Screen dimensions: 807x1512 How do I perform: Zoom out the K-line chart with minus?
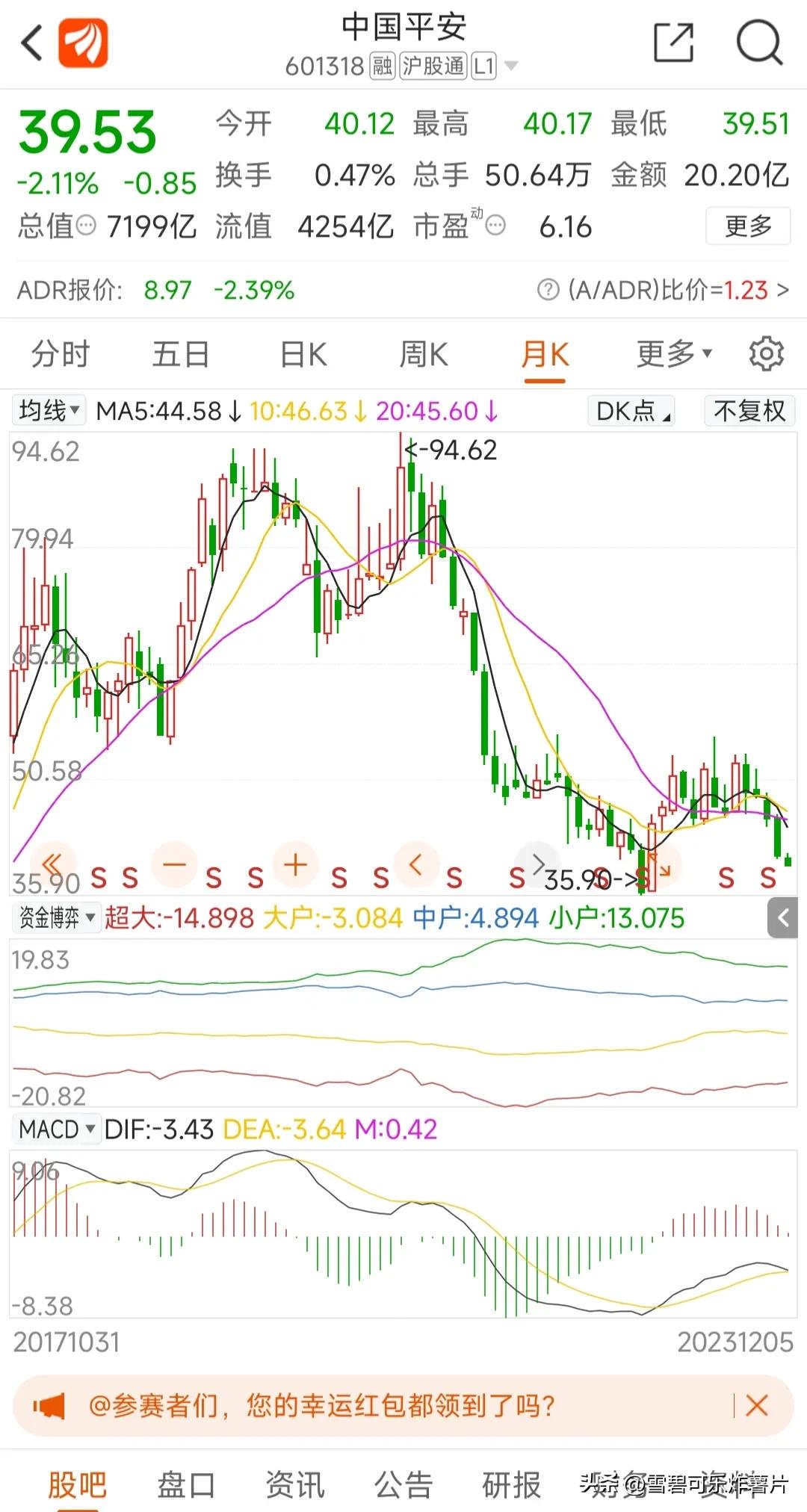click(x=174, y=865)
